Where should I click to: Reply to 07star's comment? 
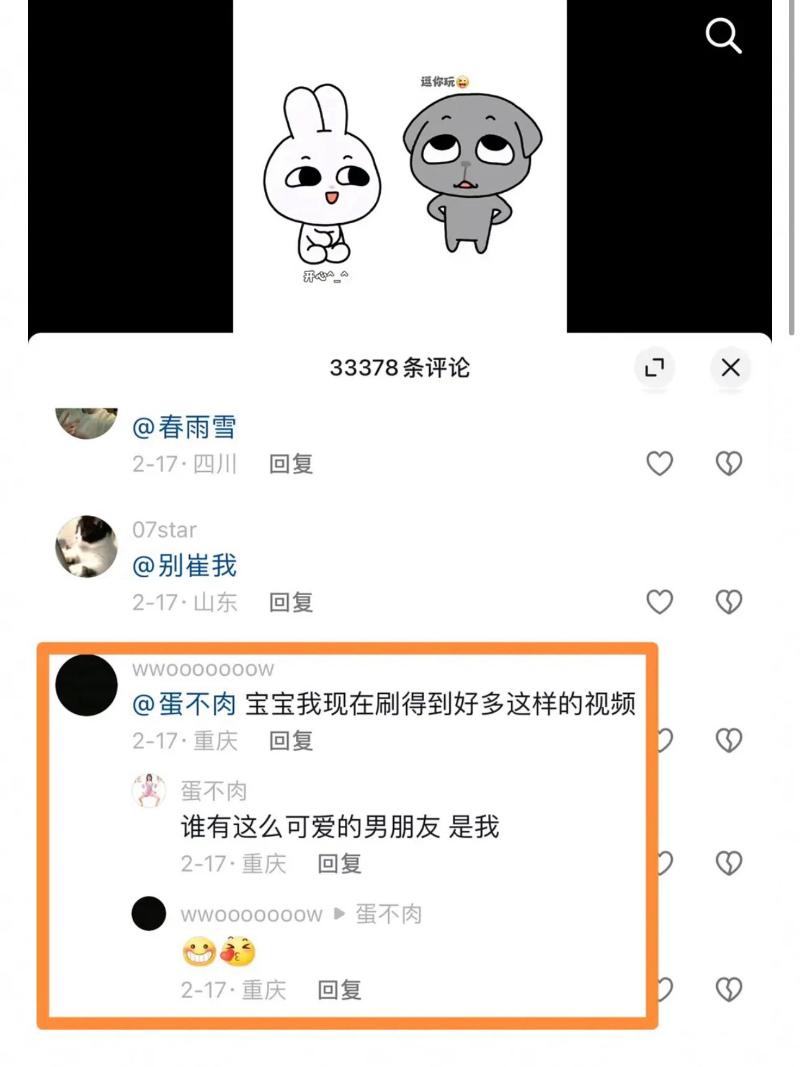coord(291,602)
